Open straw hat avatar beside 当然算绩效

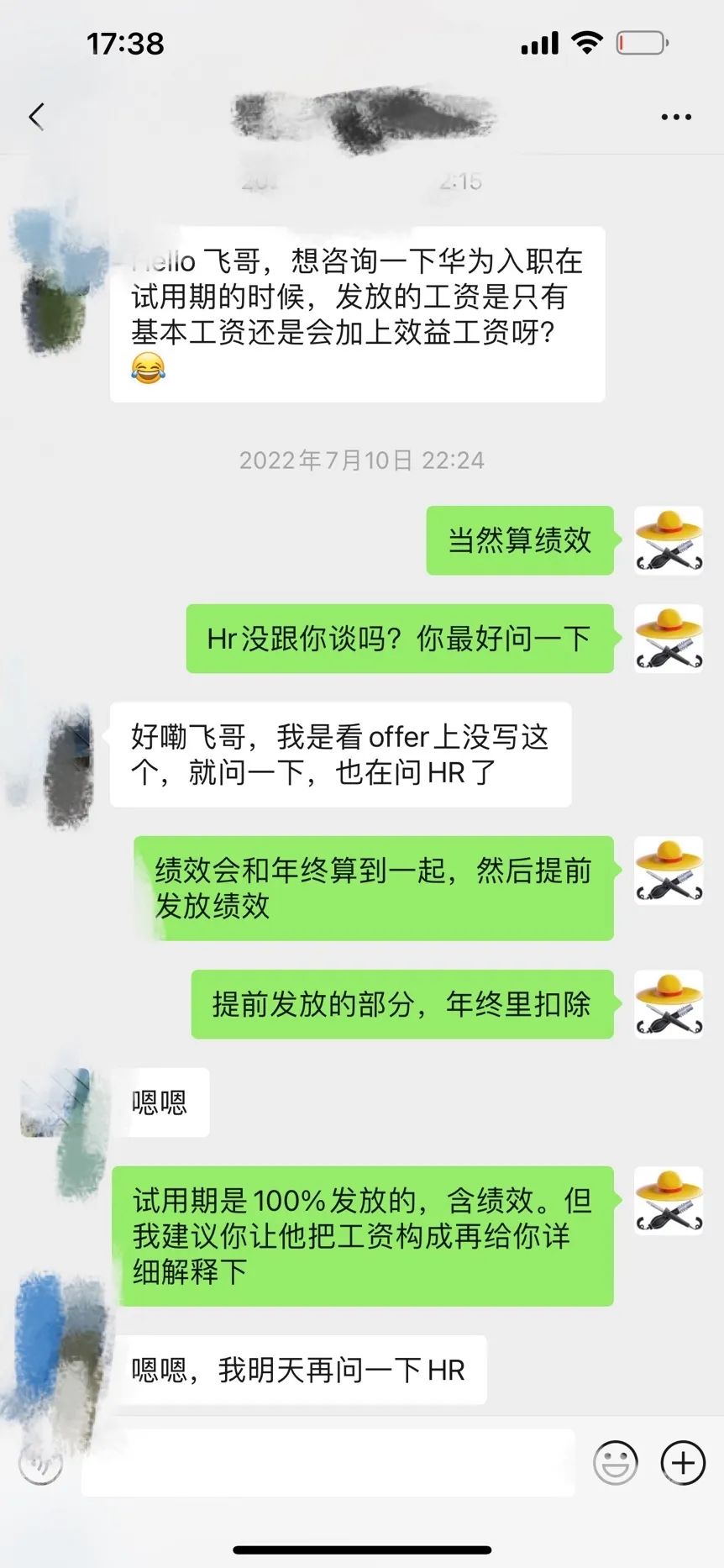(x=668, y=540)
